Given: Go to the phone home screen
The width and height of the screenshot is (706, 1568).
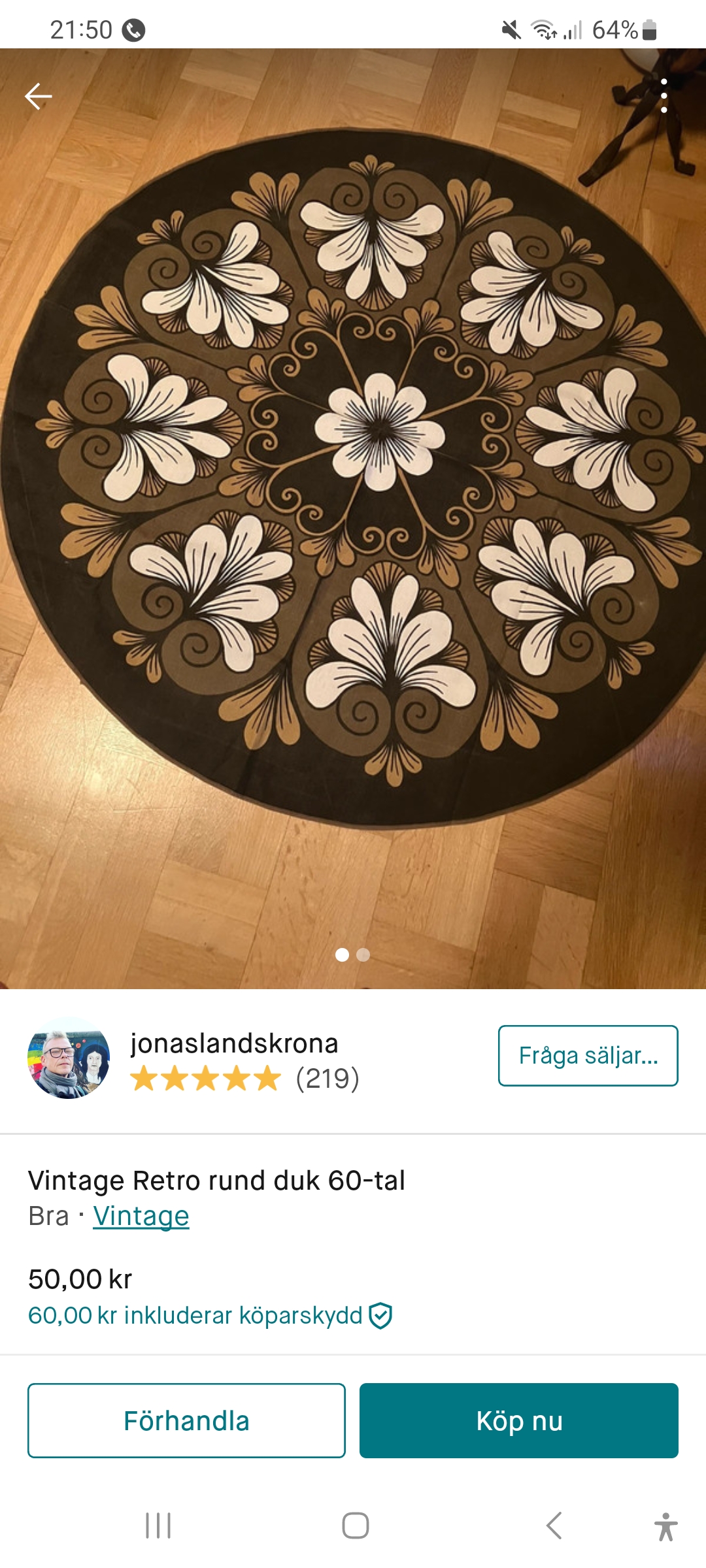Looking at the screenshot, I should (355, 1526).
